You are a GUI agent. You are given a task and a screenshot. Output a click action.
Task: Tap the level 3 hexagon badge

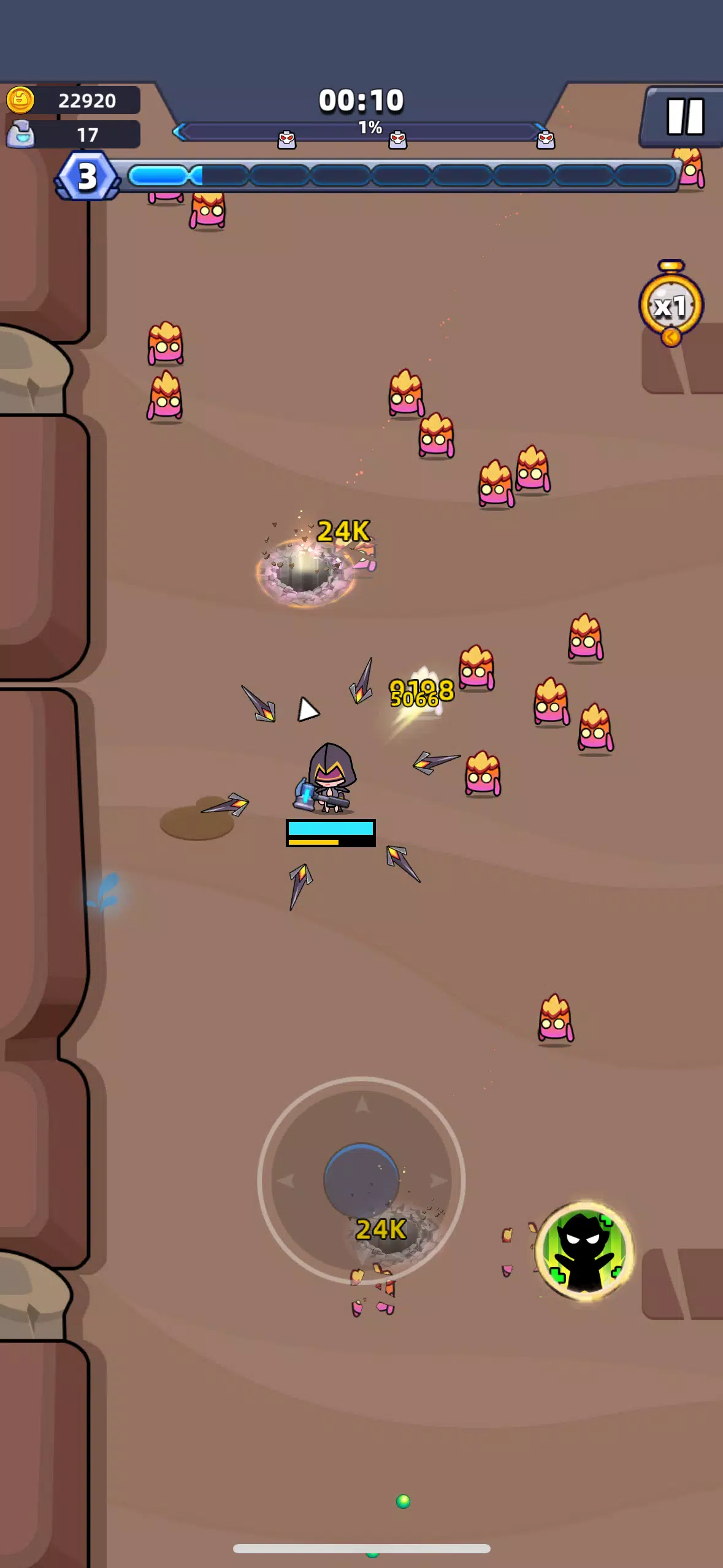88,177
